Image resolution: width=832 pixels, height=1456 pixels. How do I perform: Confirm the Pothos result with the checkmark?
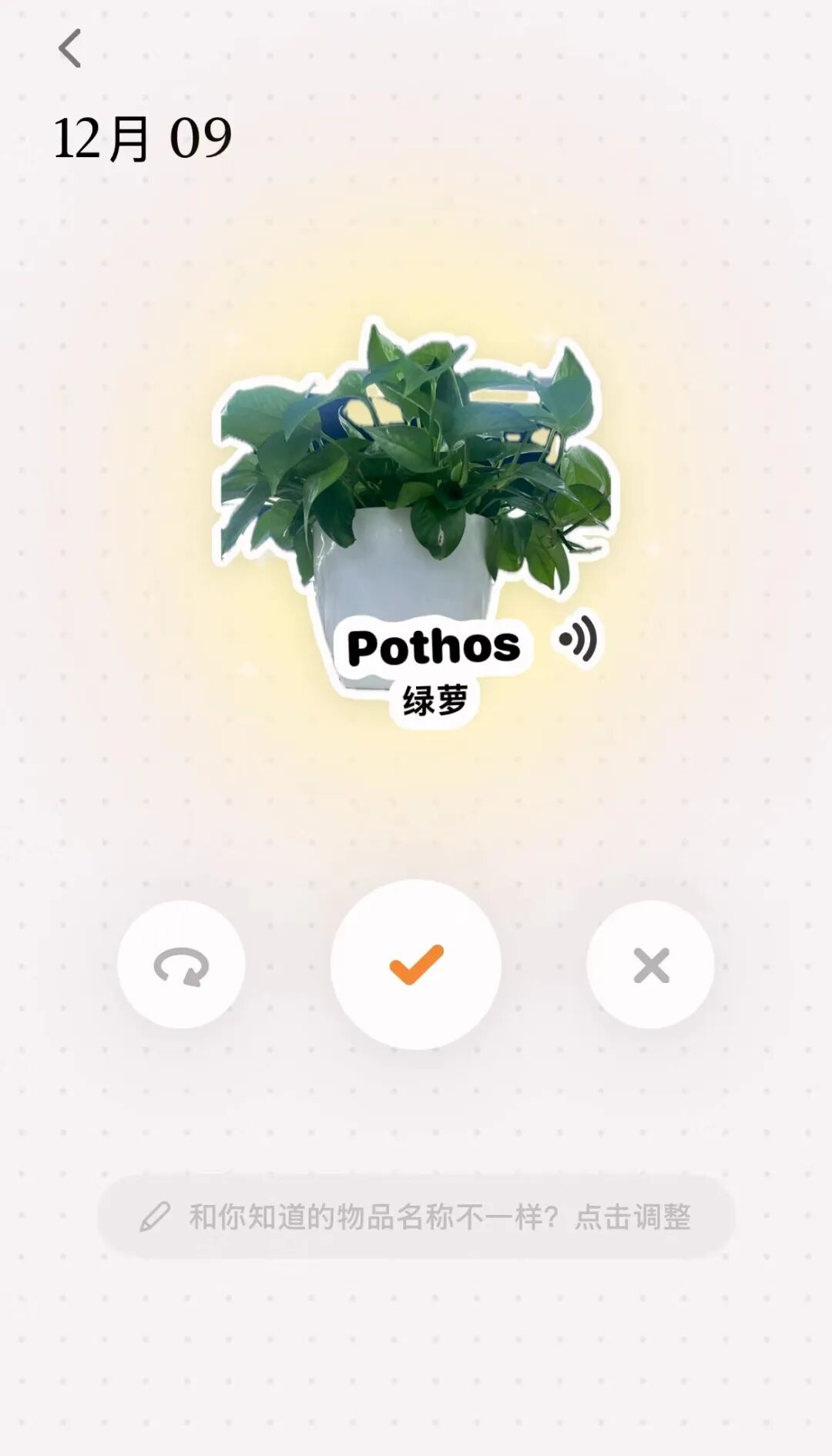tap(416, 965)
